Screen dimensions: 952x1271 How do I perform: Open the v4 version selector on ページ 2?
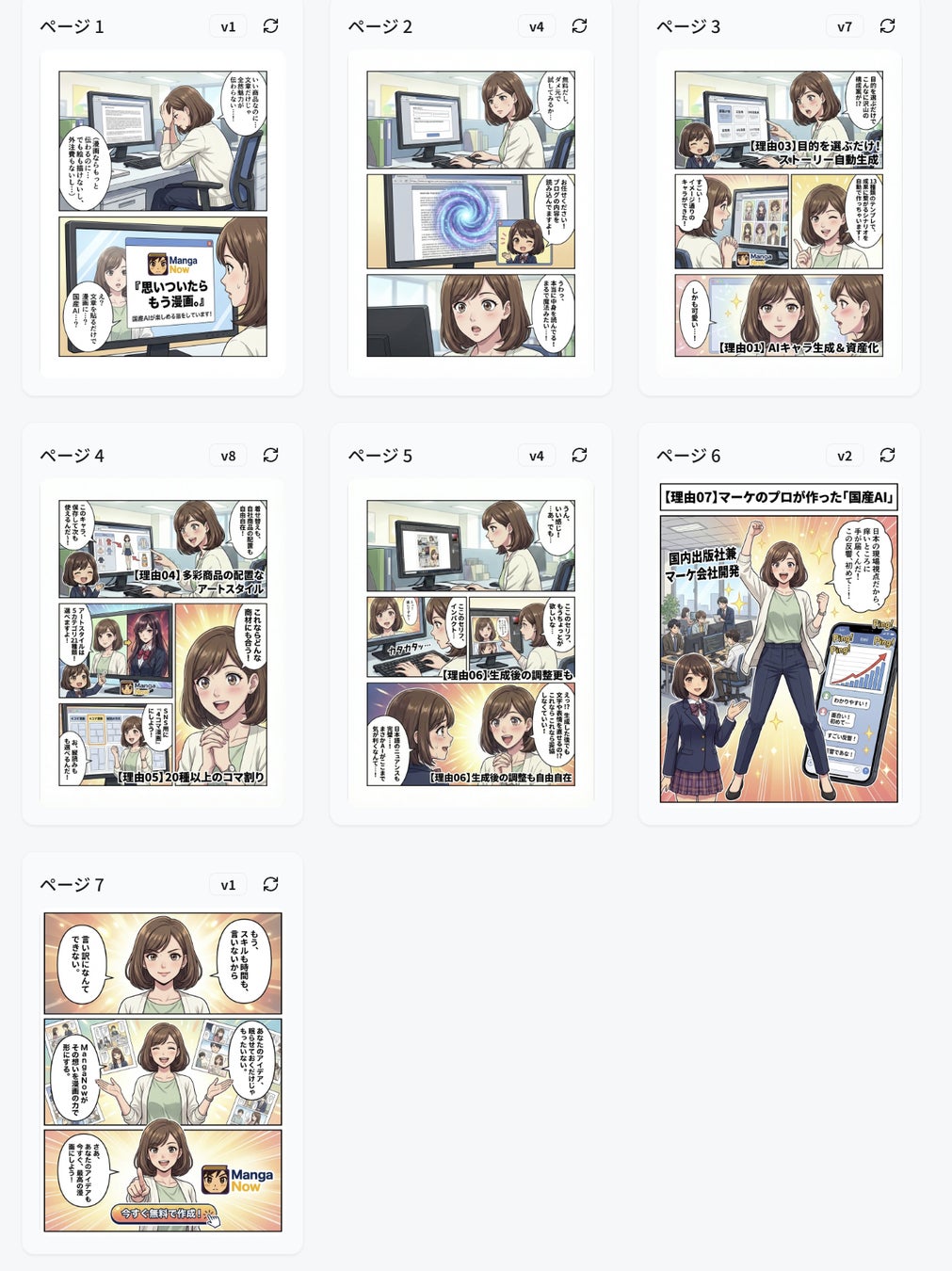[x=536, y=26]
